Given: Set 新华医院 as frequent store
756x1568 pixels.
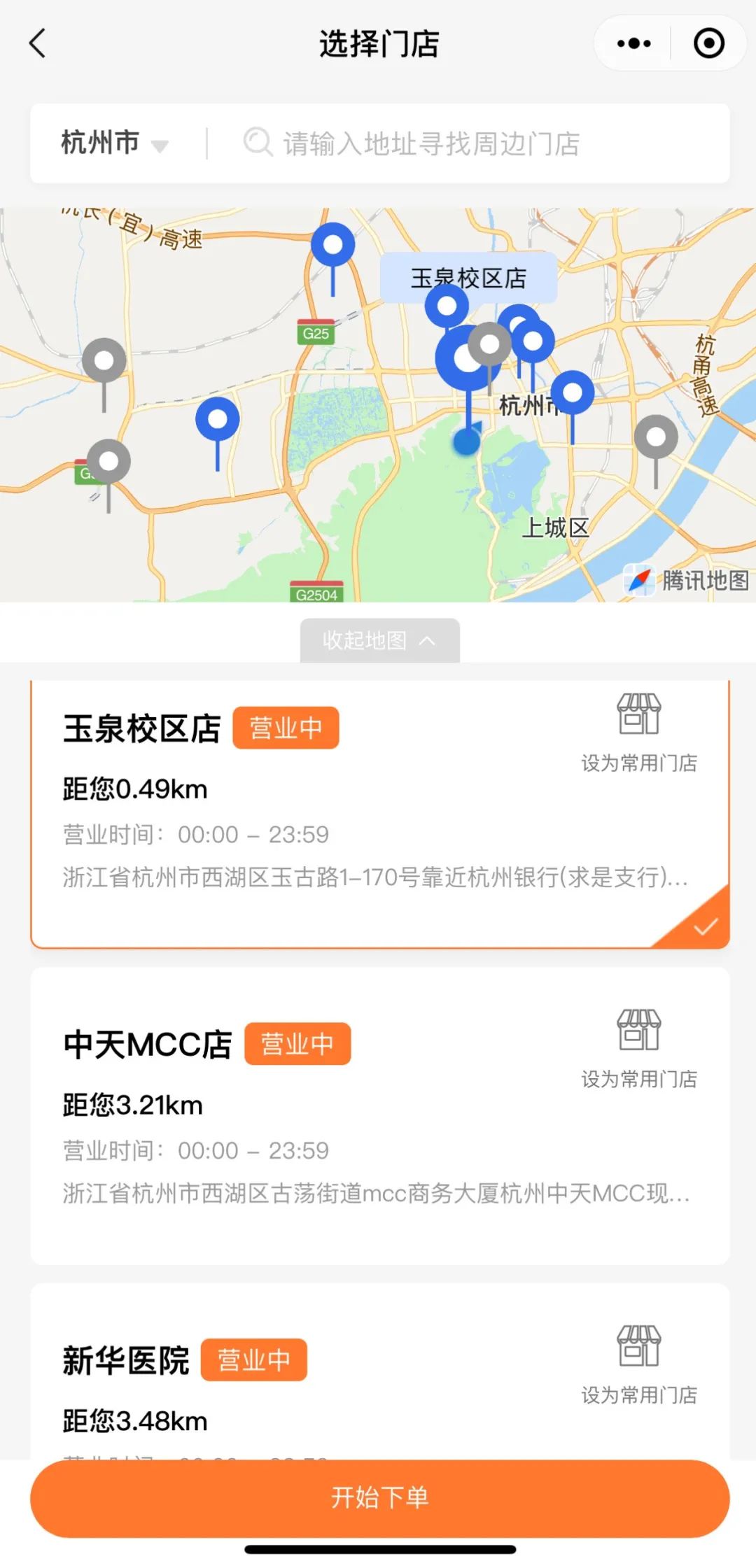Looking at the screenshot, I should tap(639, 1365).
